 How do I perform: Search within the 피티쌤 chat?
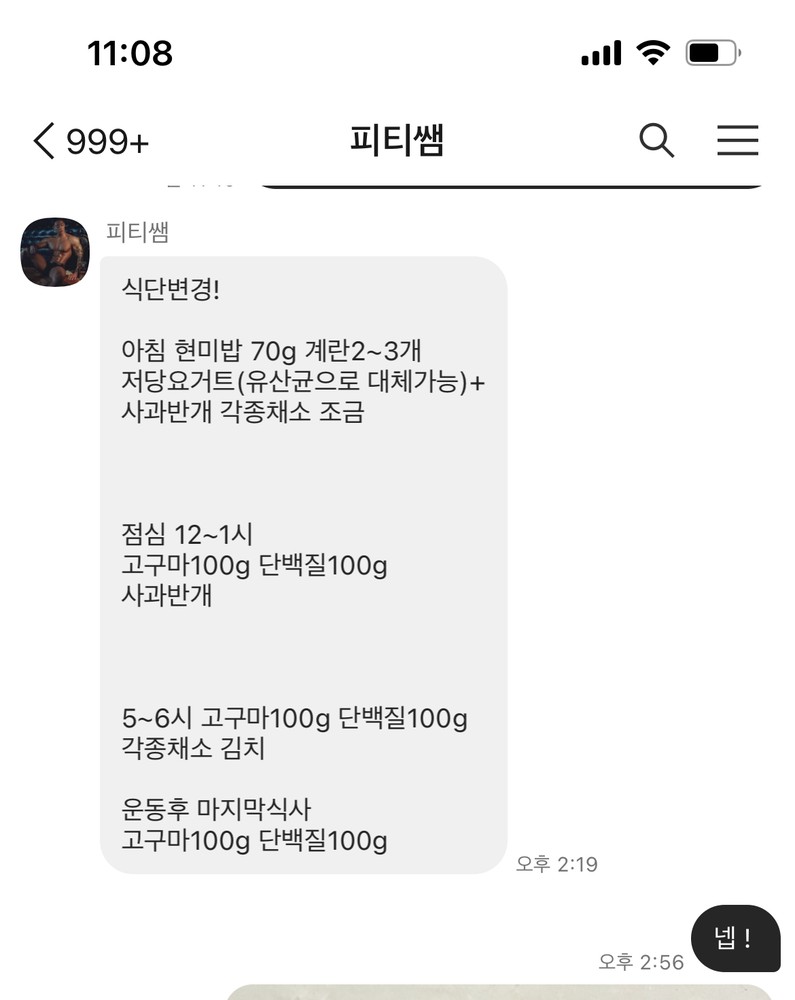pos(656,141)
